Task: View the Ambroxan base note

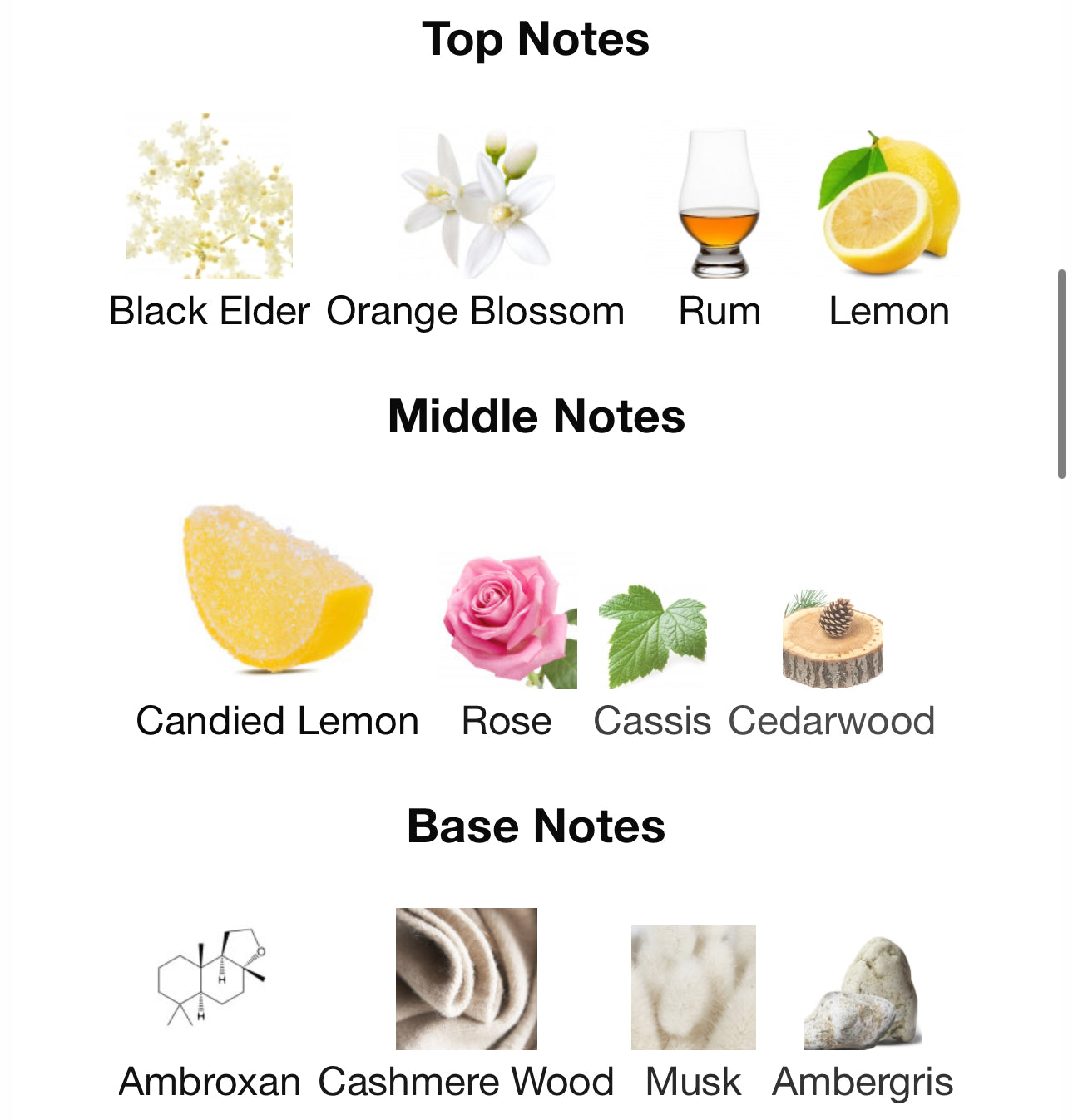Action: 210,981
